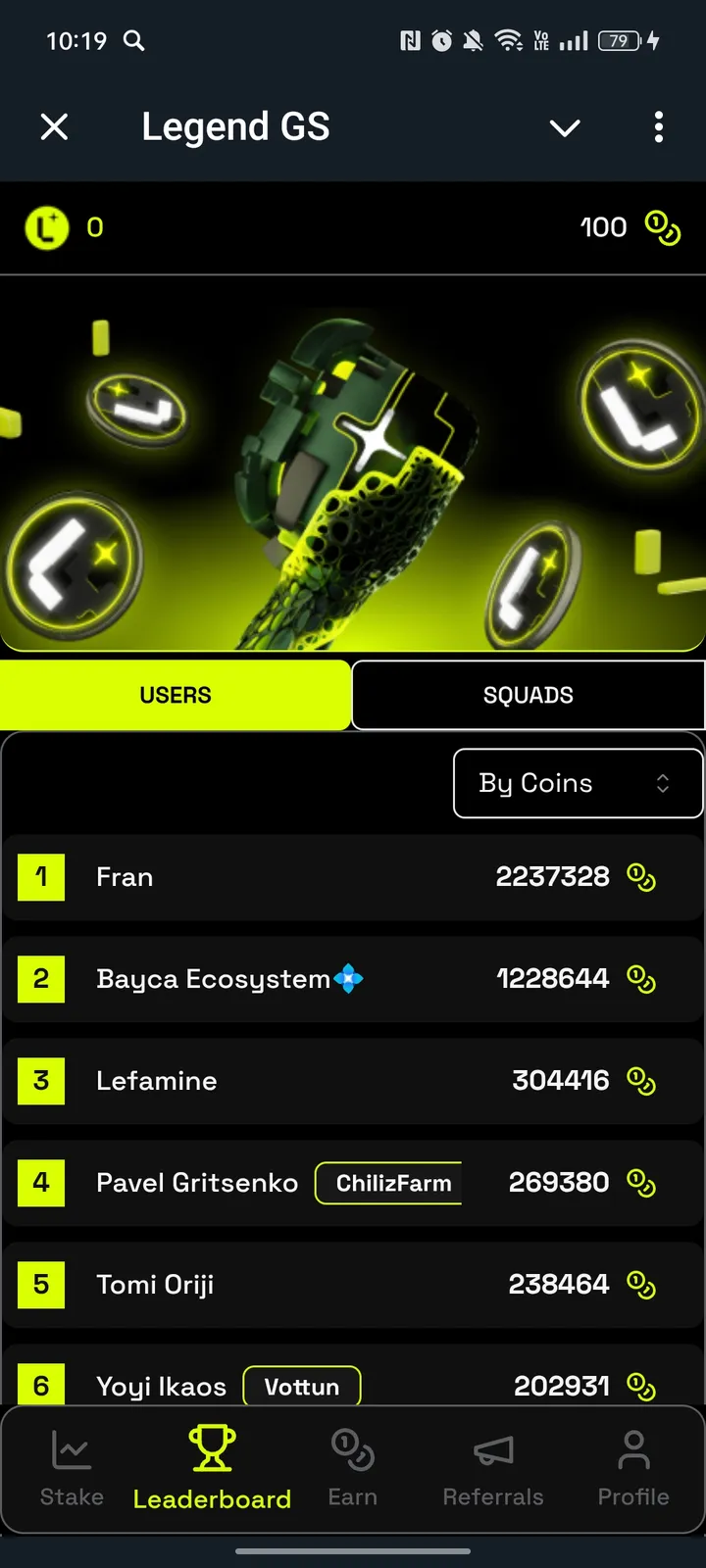Screen dimensions: 706x1568
Task: View Bayca Ecosystem's leaderboard entry
Action: 353,979
